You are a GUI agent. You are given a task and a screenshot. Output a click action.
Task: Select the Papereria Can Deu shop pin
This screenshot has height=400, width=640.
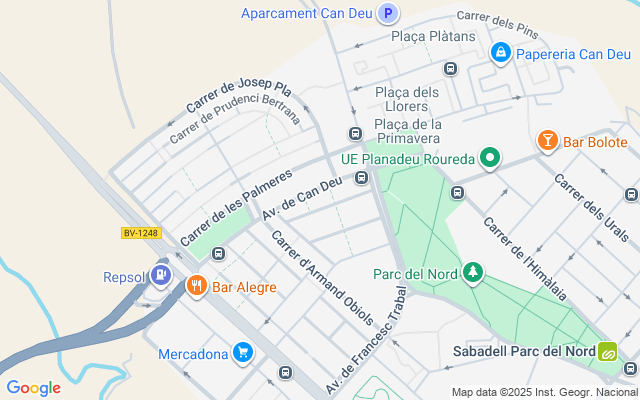(500, 52)
